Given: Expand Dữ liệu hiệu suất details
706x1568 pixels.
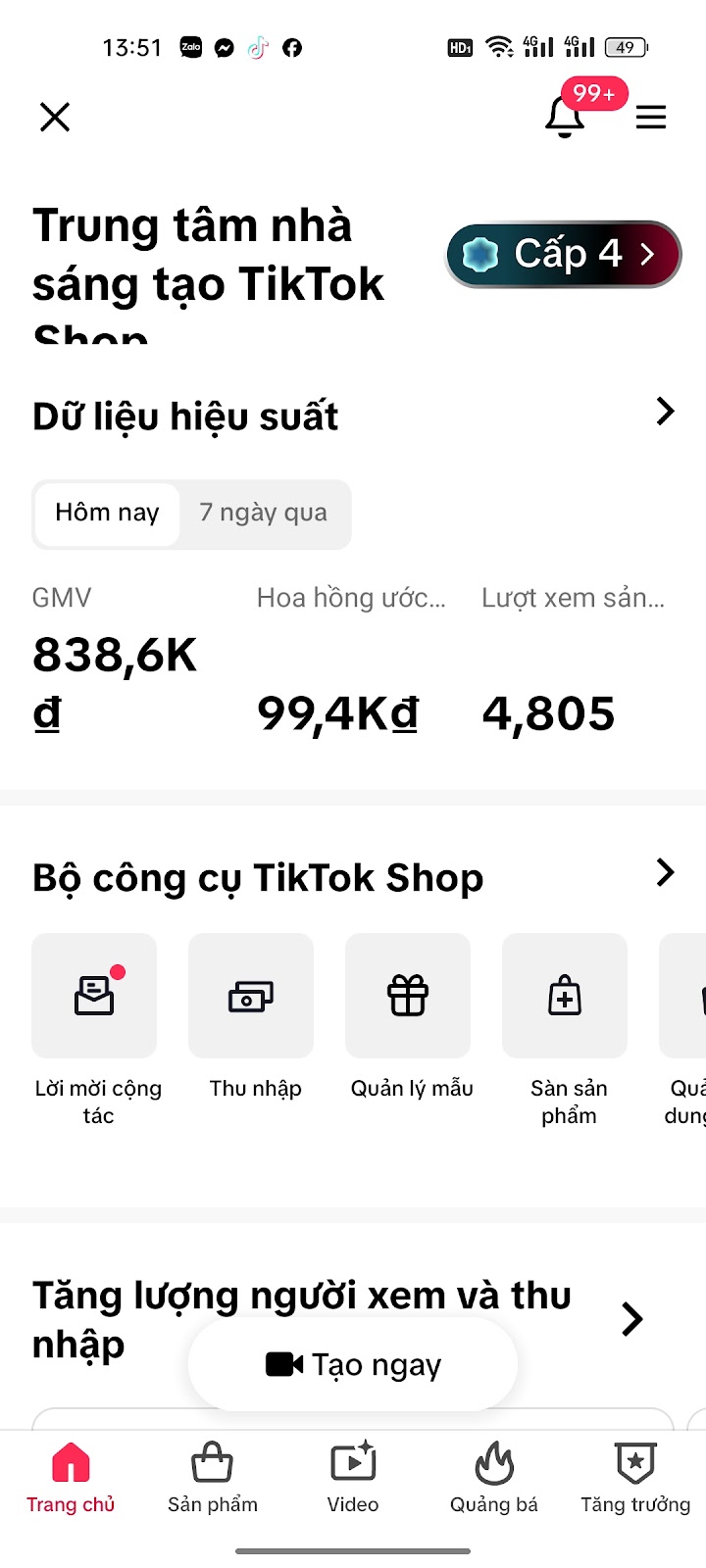Looking at the screenshot, I should (x=665, y=412).
